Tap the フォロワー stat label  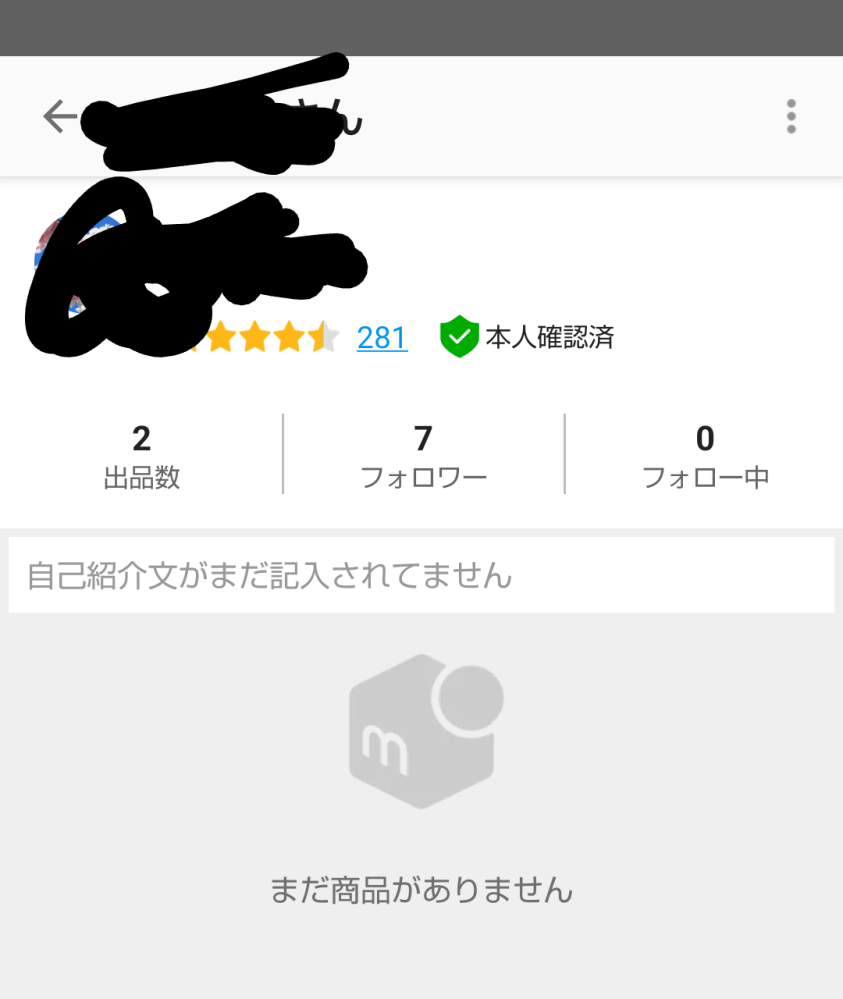(x=422, y=477)
